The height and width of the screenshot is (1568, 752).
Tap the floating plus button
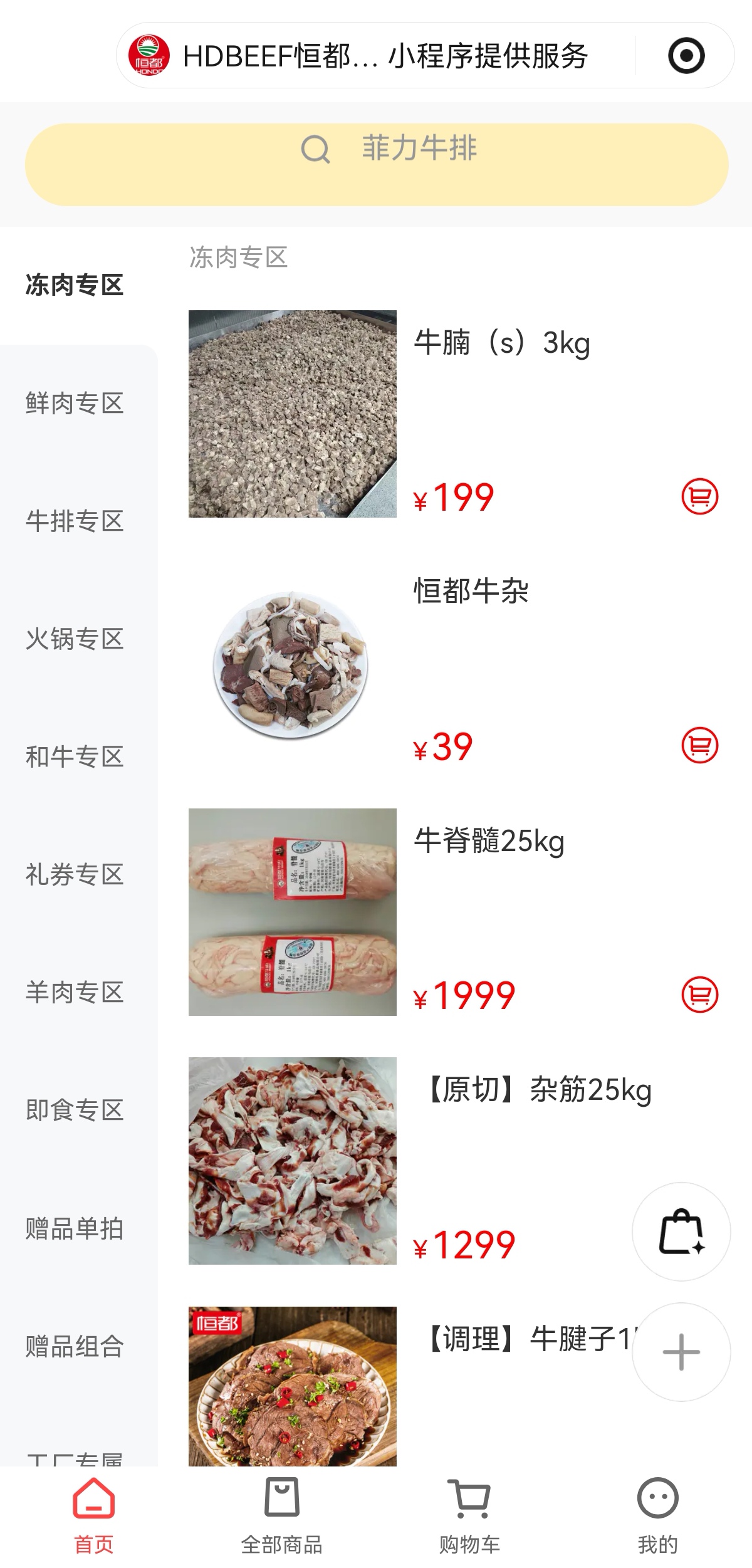point(681,1352)
